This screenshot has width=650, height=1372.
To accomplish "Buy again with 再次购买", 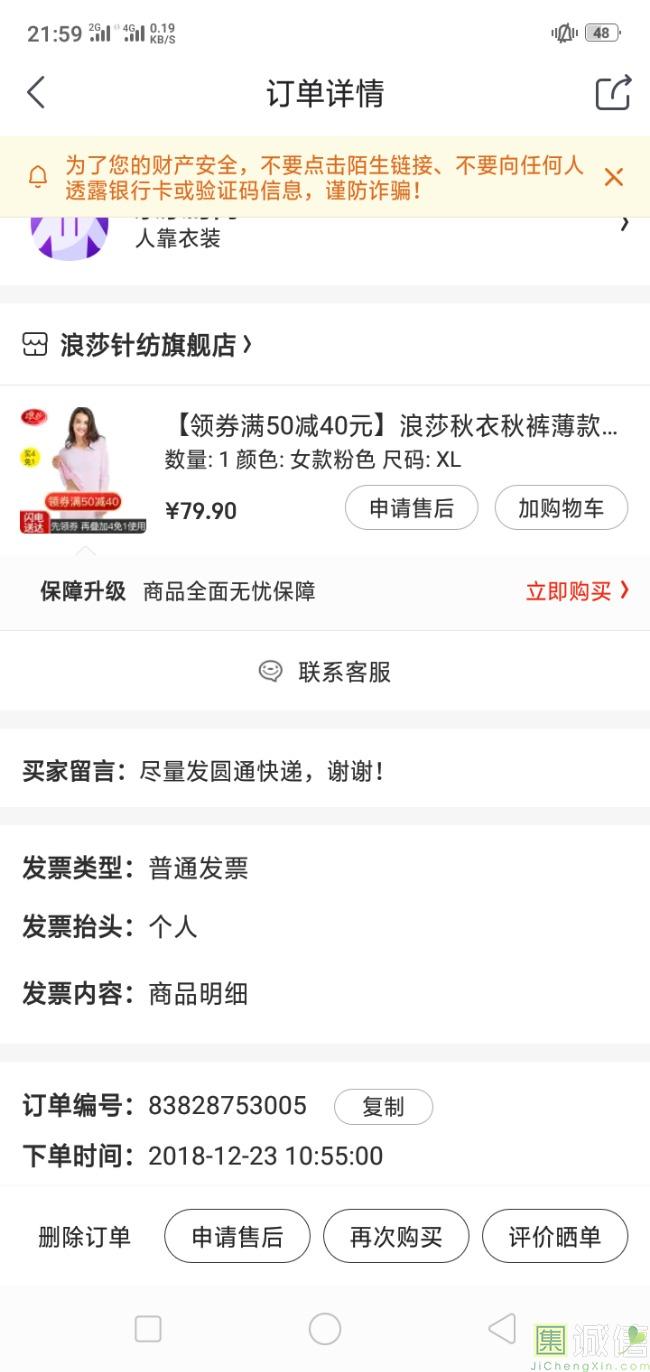I will [396, 1237].
